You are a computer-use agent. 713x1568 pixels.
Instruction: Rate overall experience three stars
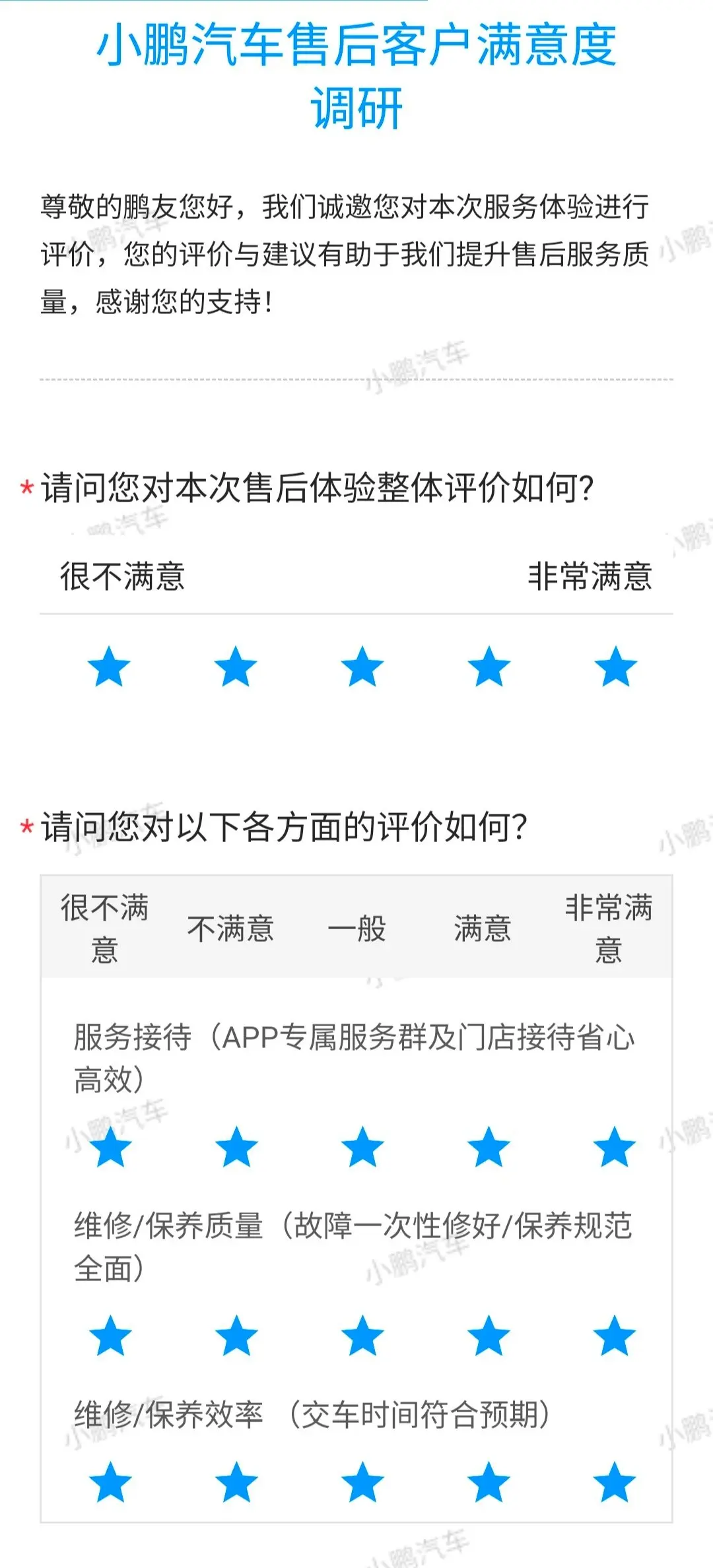tap(362, 667)
